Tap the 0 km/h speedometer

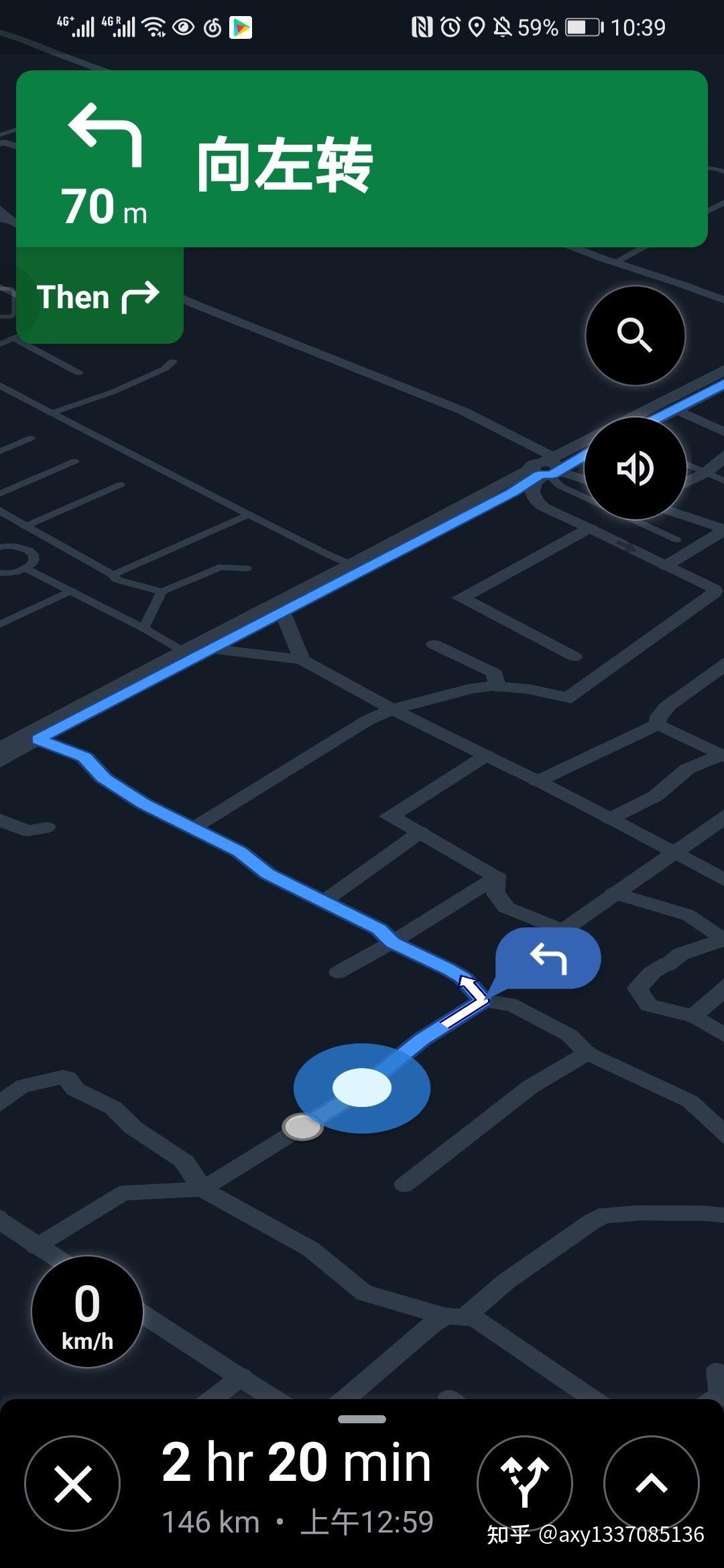point(87,1311)
